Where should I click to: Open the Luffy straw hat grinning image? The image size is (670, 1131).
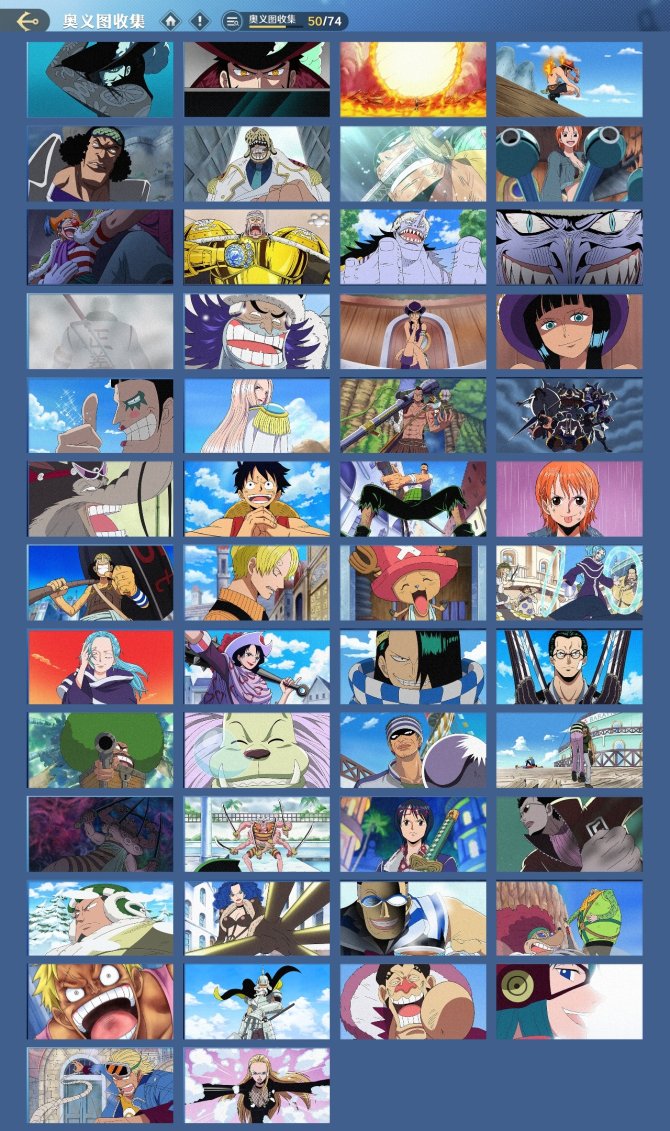257,498
